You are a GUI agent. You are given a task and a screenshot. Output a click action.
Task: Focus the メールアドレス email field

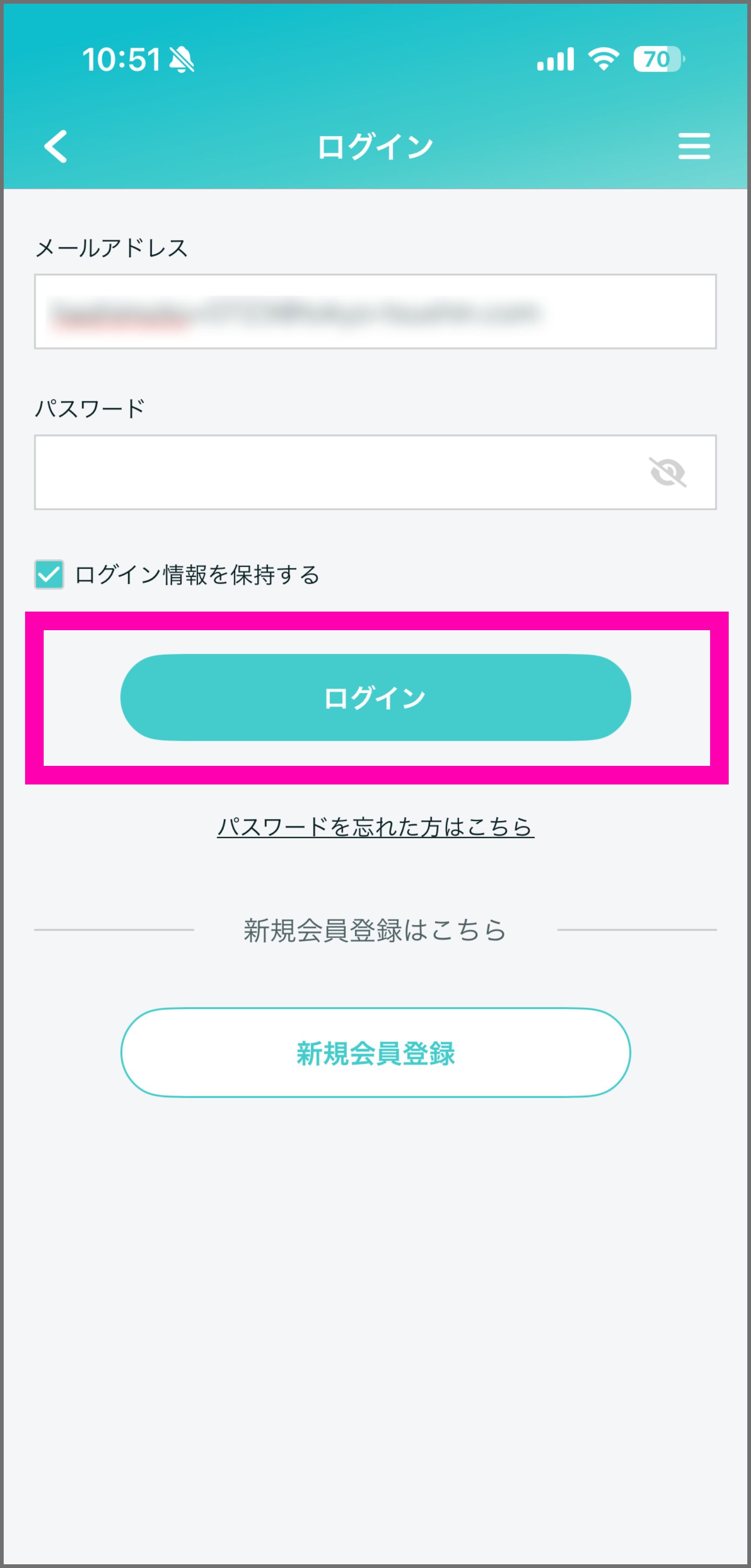(x=375, y=312)
